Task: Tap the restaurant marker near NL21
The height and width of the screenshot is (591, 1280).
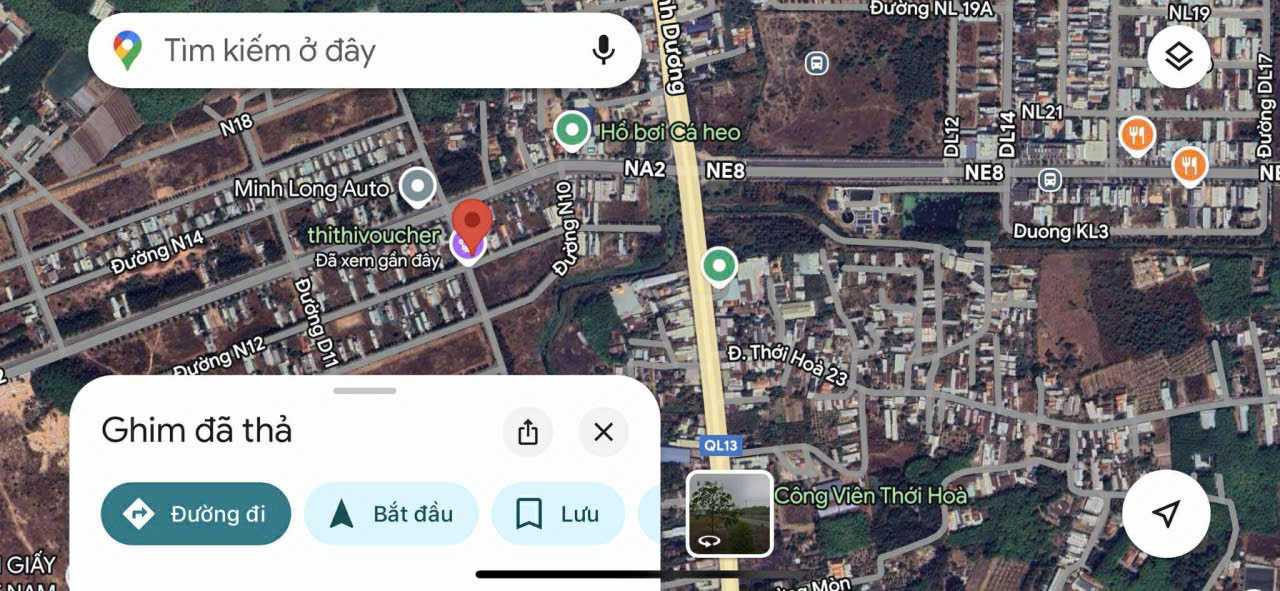Action: coord(1137,134)
